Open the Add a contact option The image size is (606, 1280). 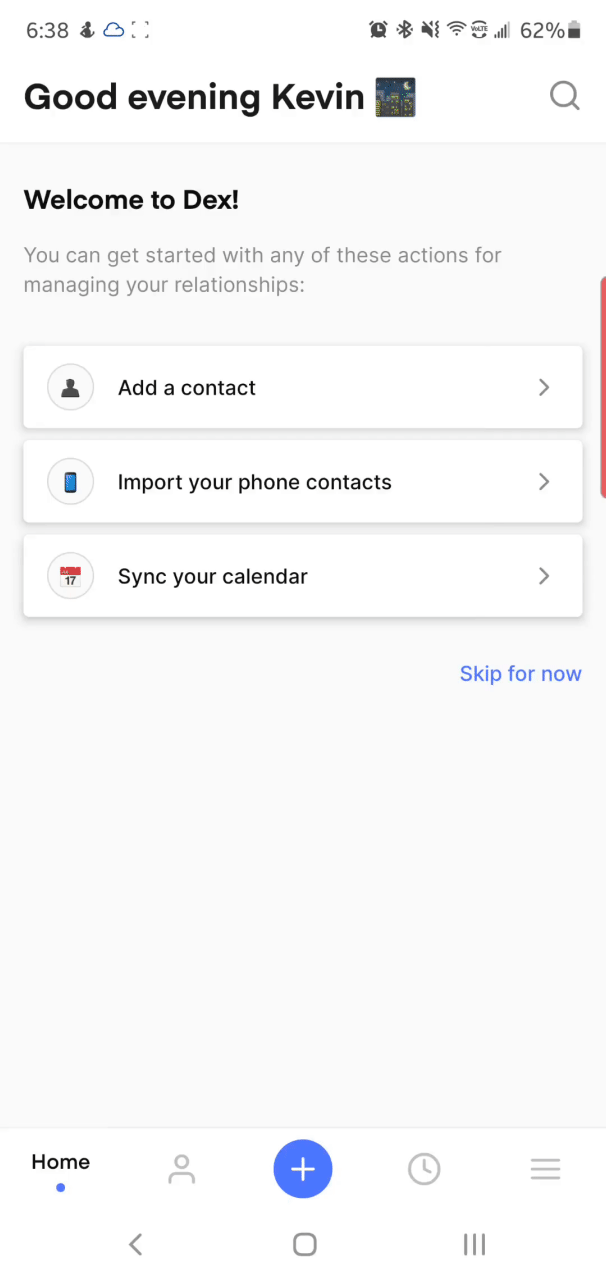(302, 388)
